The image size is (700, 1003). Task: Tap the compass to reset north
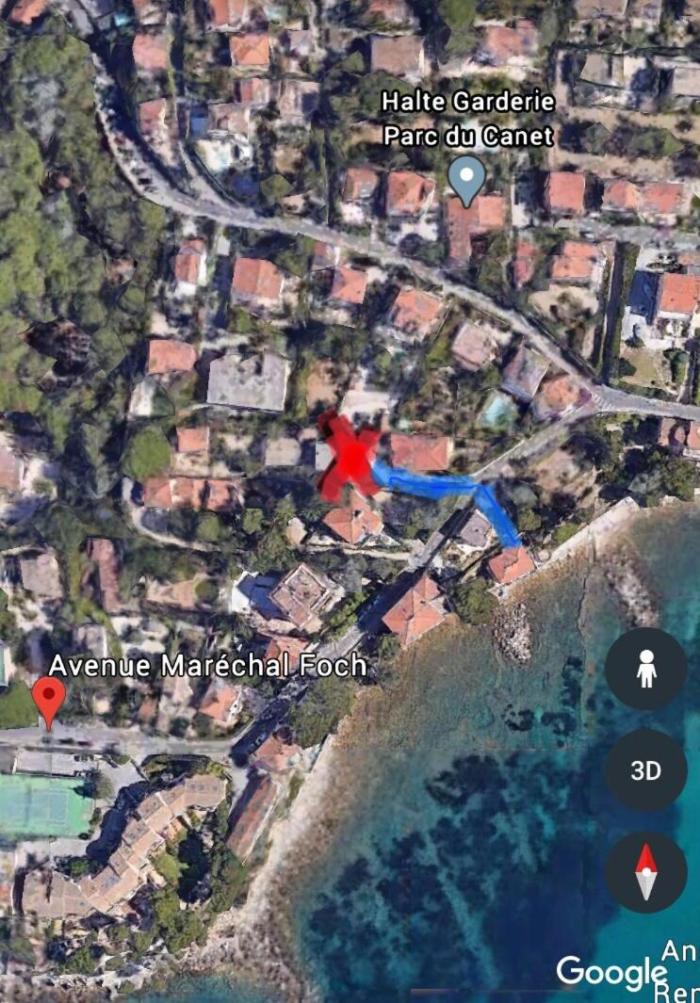[645, 871]
